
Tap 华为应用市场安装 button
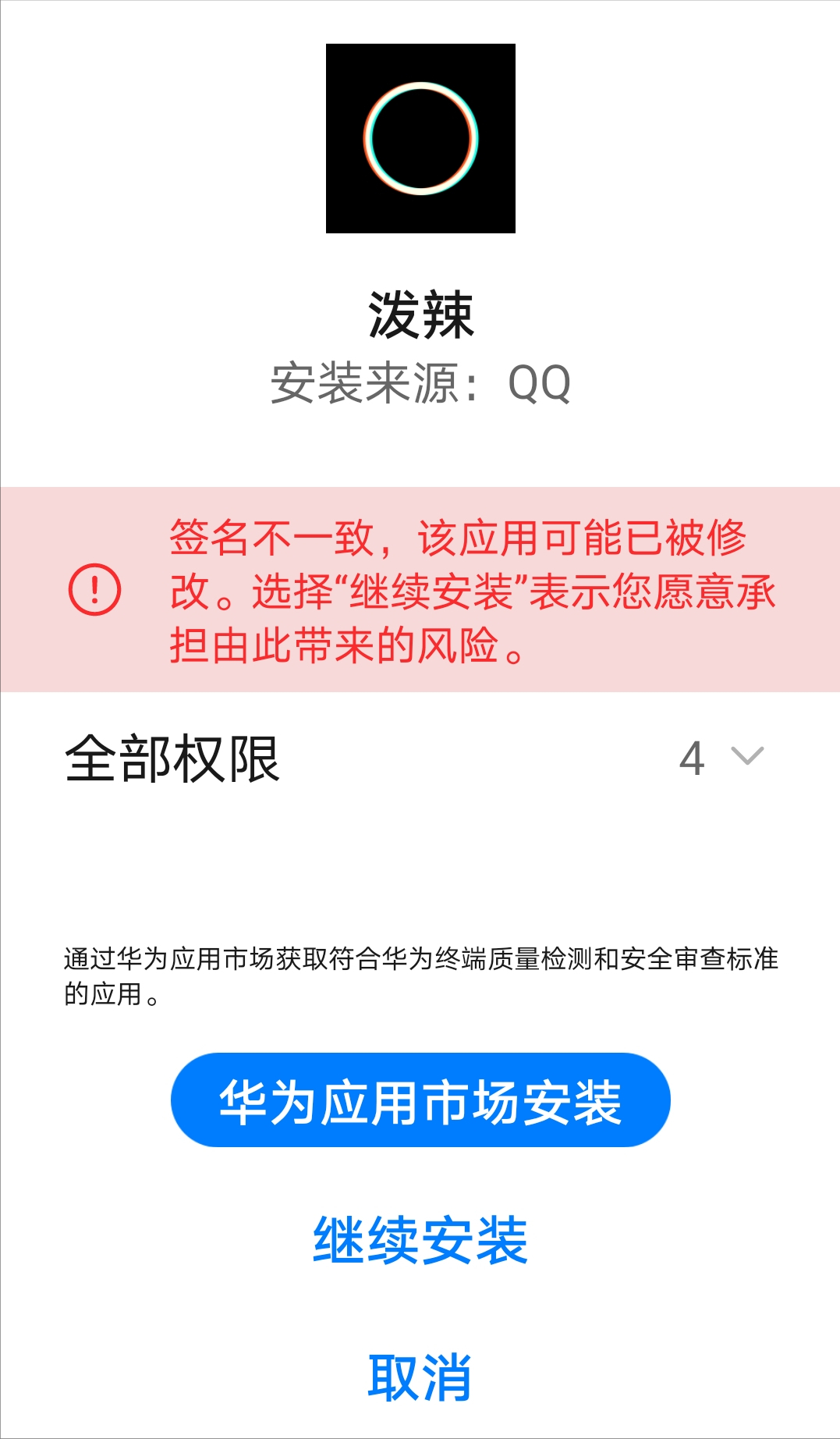420,1100
